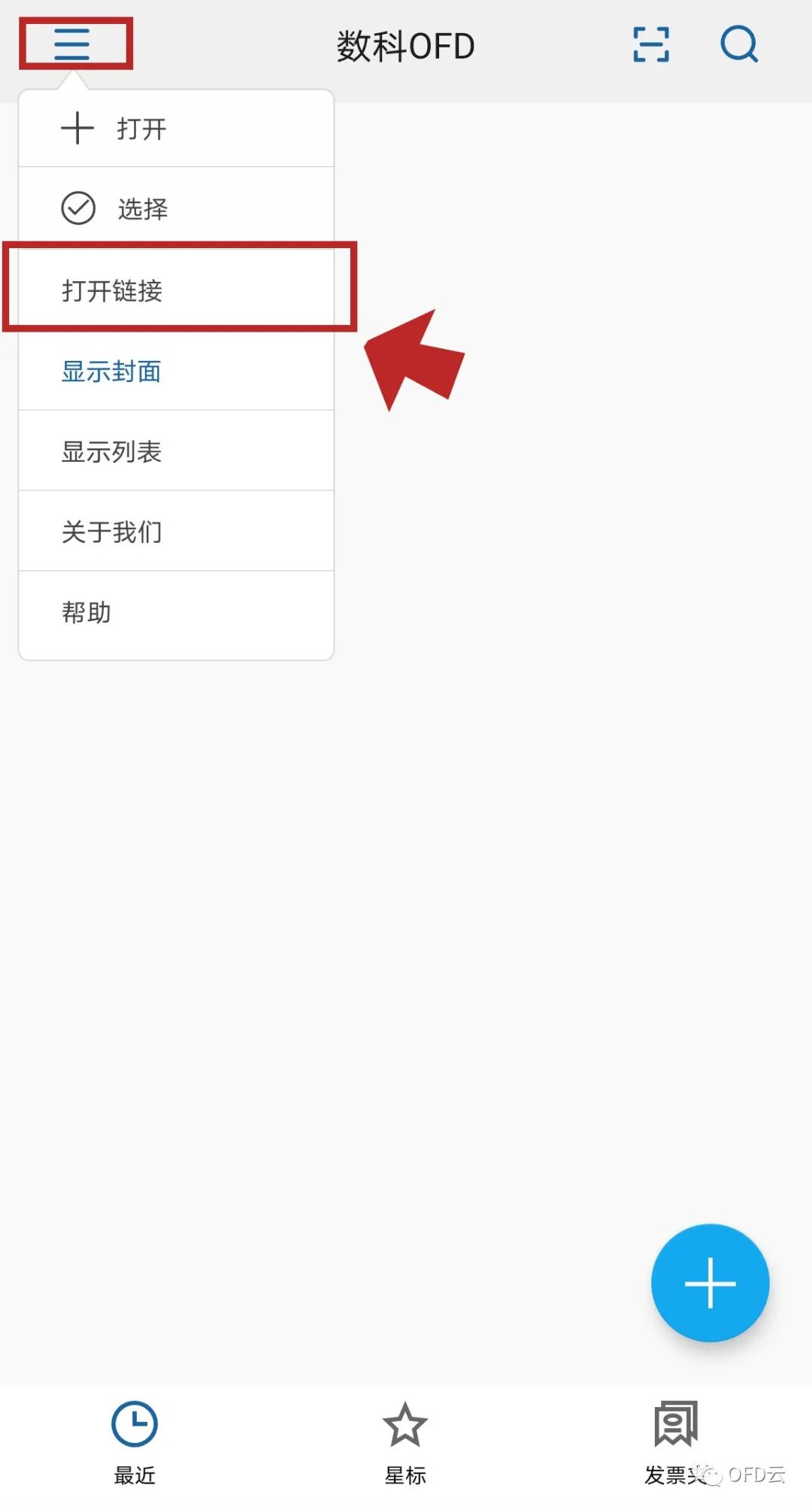The height and width of the screenshot is (1510, 812).
Task: Open the search magnifier icon
Action: [x=739, y=44]
